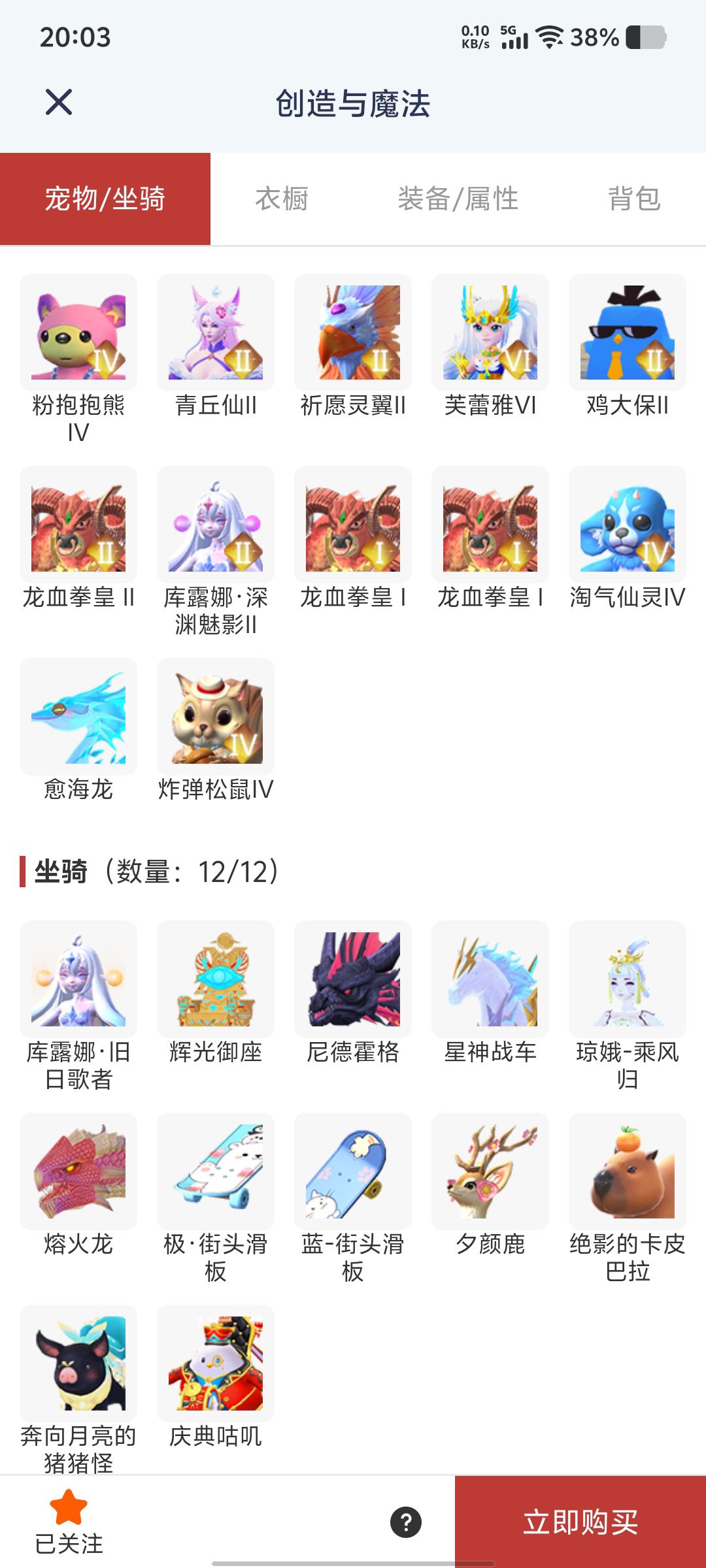Image resolution: width=706 pixels, height=1568 pixels.
Task: Open the 衣橱 tab
Action: click(x=283, y=199)
